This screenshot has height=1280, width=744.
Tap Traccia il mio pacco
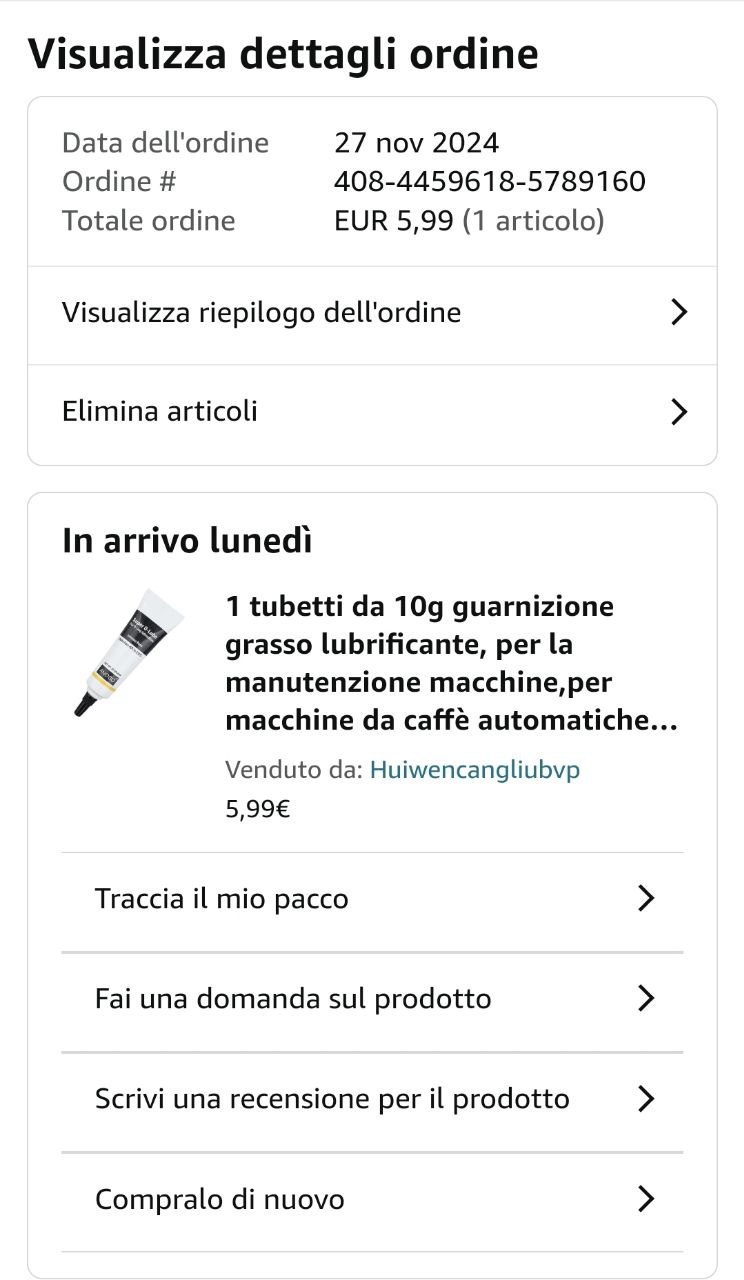(372, 899)
